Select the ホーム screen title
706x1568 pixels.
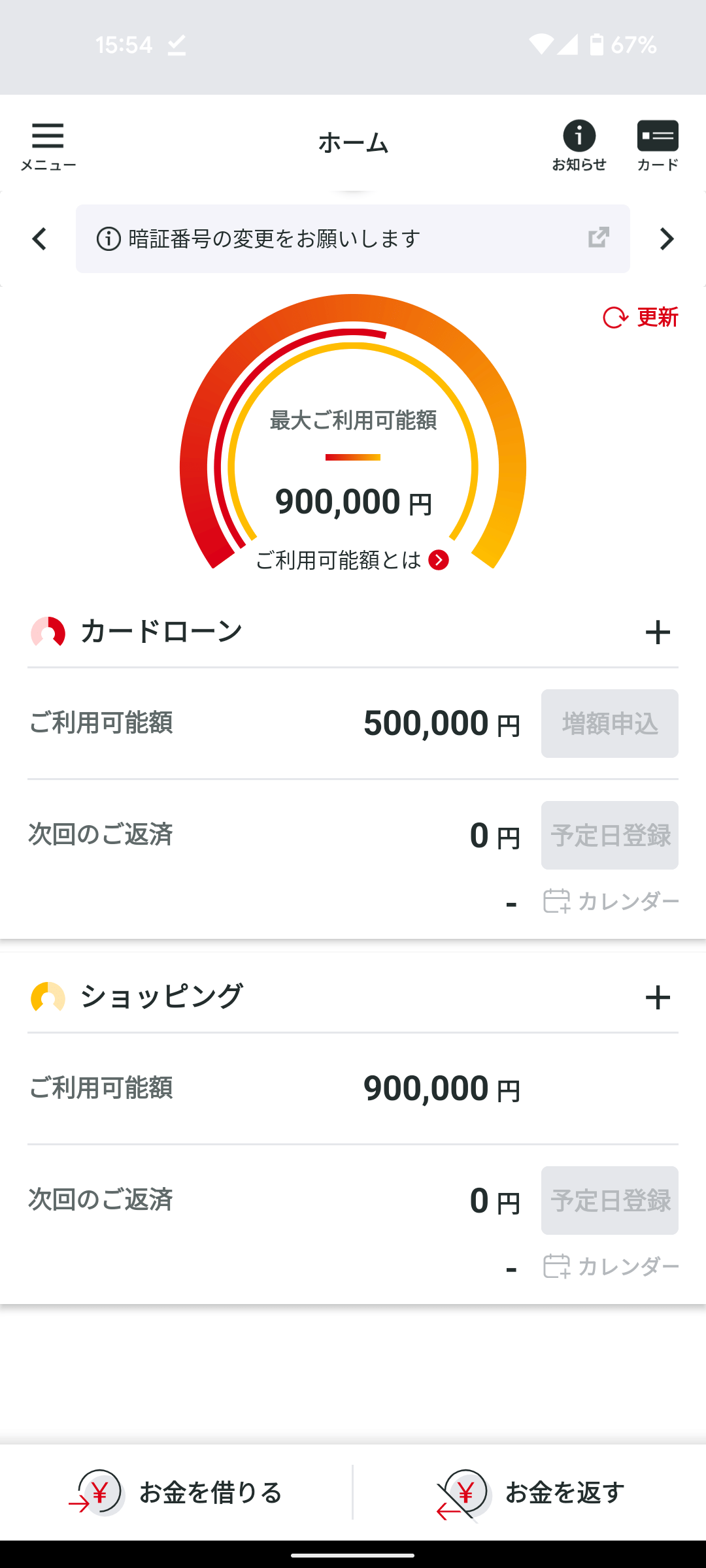pos(352,142)
